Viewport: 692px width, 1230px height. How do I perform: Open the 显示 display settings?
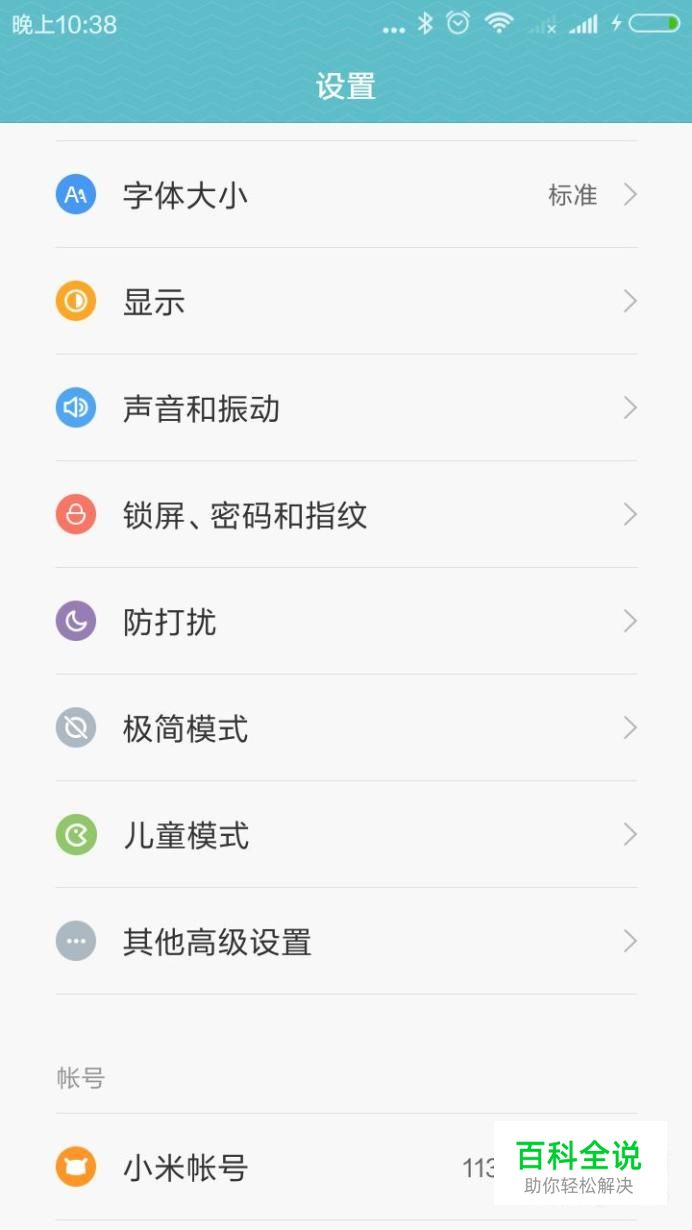(346, 301)
